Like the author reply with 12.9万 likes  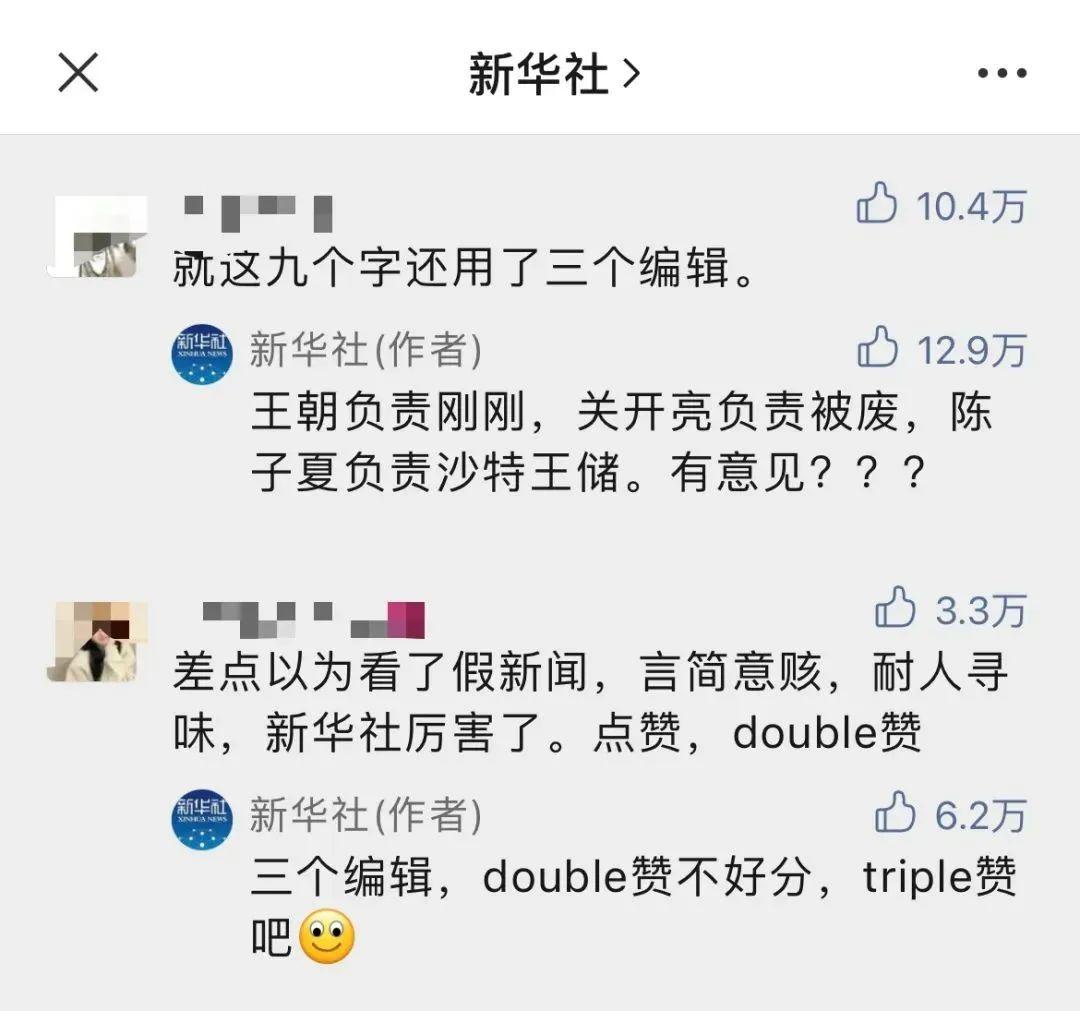tap(878, 348)
